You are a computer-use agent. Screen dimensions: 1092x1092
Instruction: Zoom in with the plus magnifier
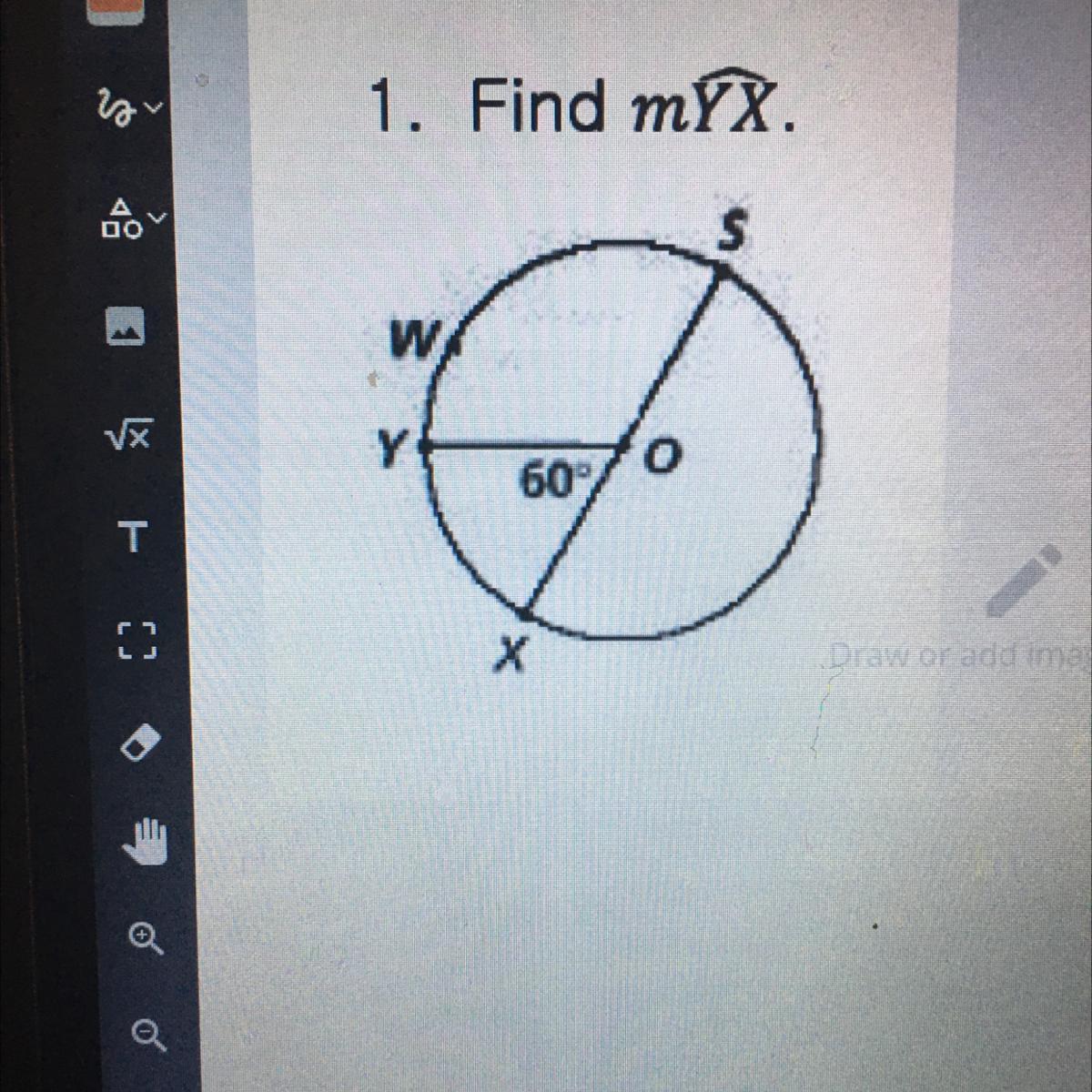point(146,936)
